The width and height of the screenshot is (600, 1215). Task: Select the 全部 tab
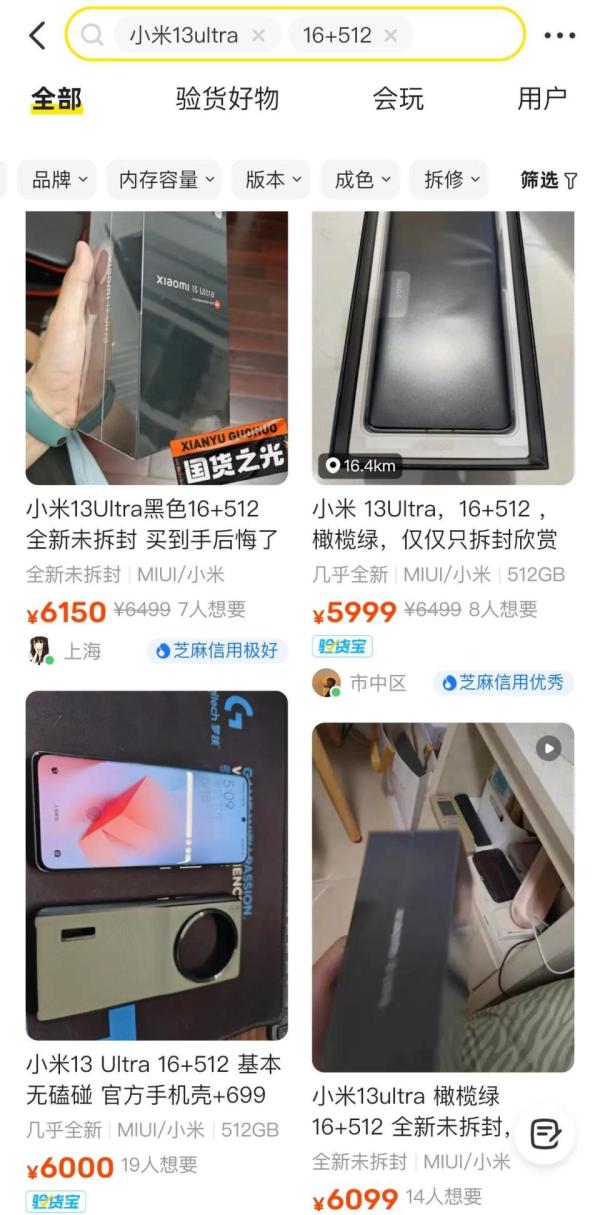point(56,98)
